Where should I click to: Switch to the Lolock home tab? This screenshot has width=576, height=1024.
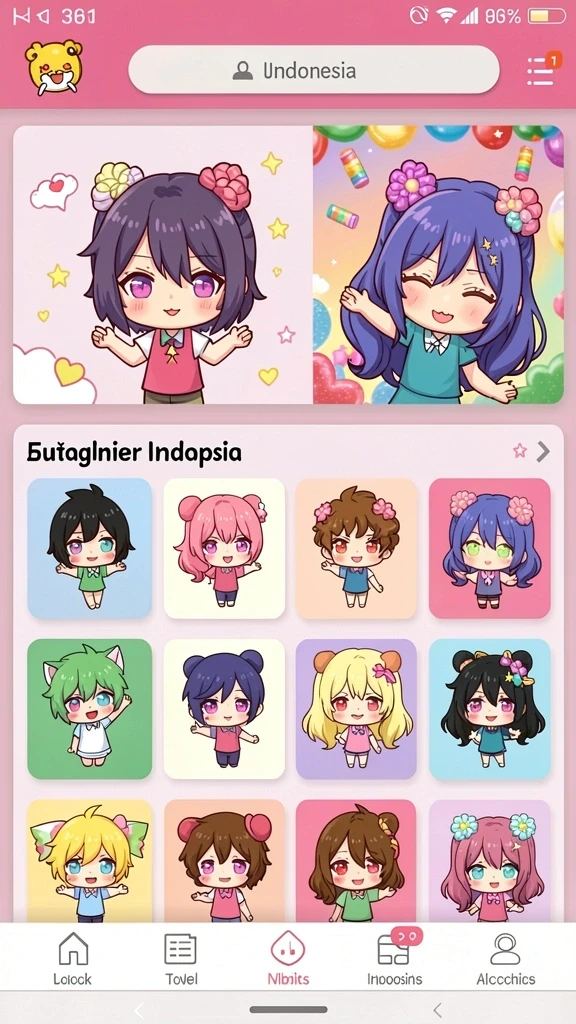click(x=72, y=958)
